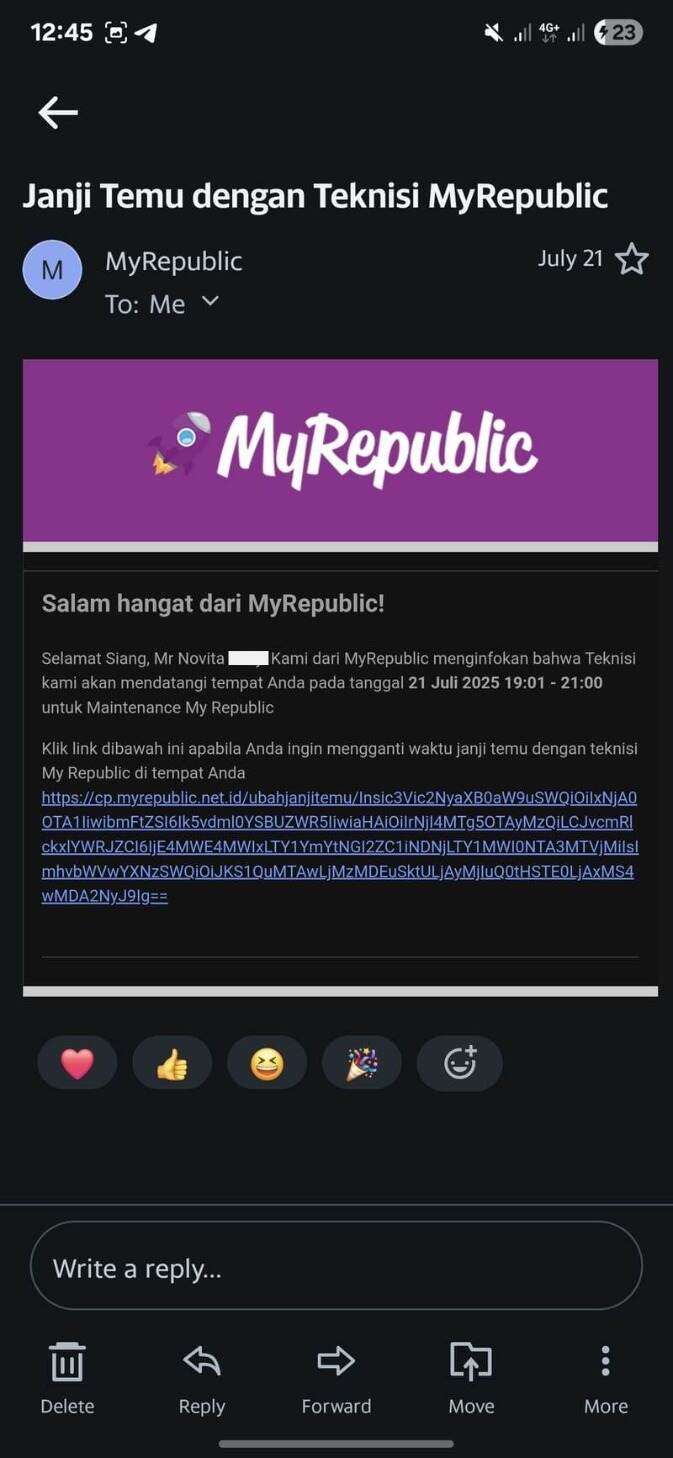
Task: React with the thumbs up emoji
Action: [172, 1062]
